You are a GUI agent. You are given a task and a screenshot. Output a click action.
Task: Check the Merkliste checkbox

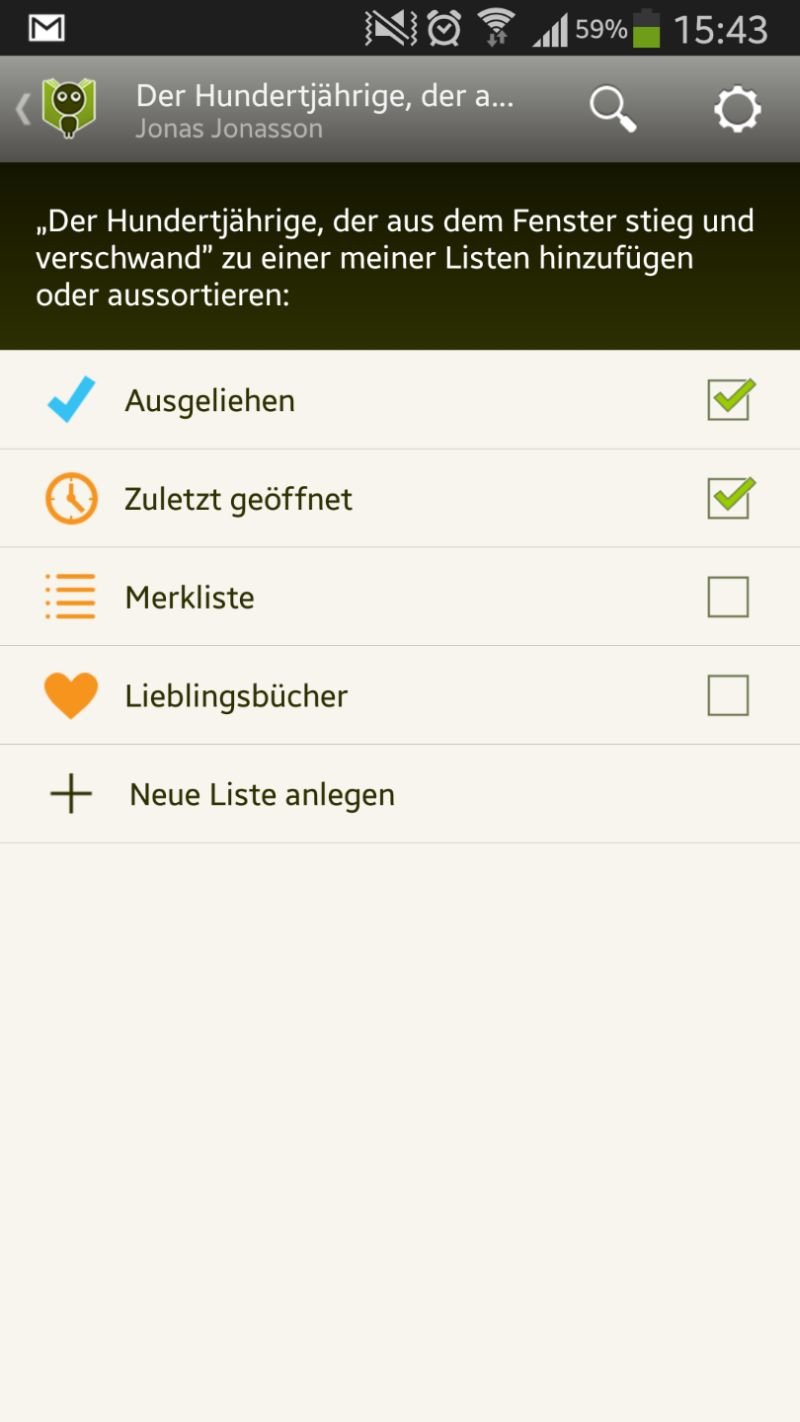(x=728, y=597)
